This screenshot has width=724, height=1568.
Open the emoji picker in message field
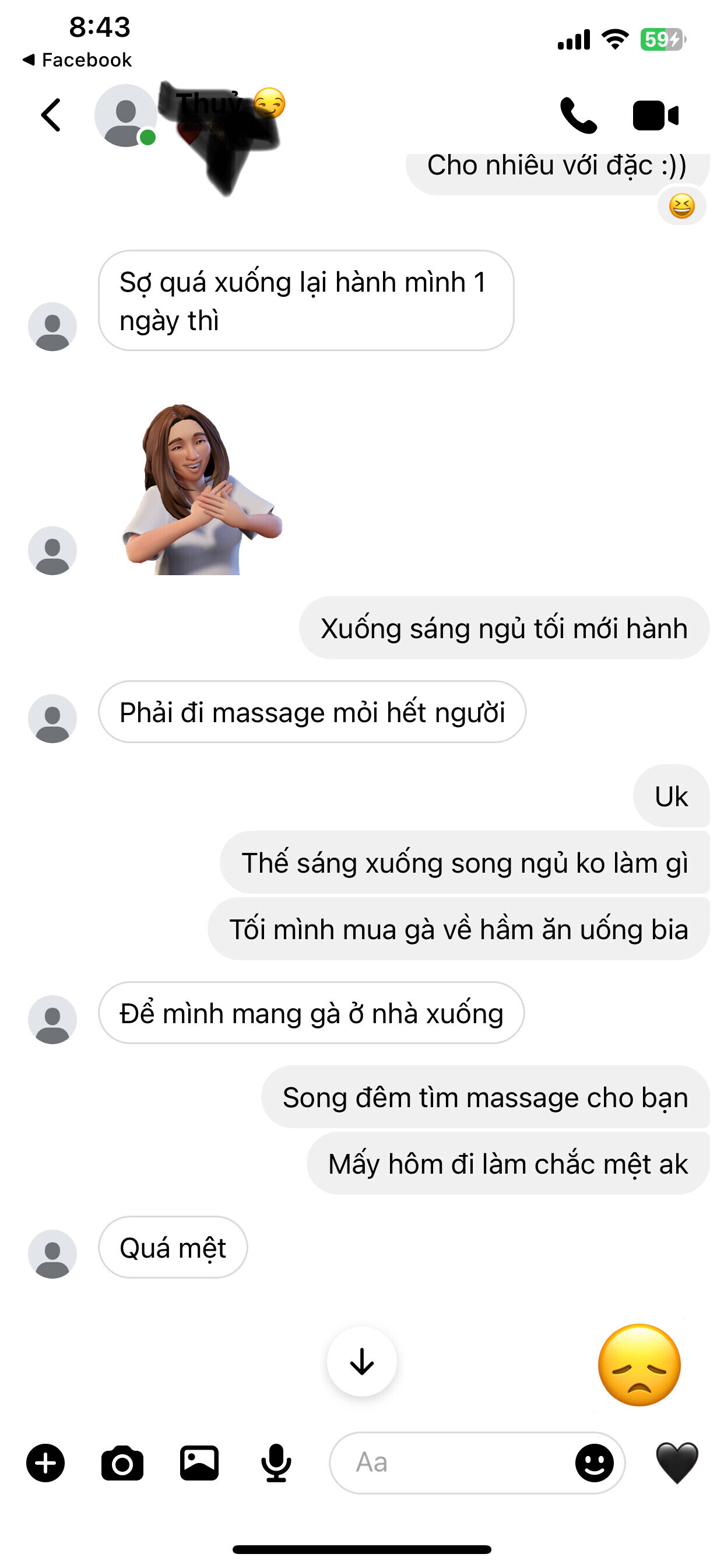[x=594, y=1462]
